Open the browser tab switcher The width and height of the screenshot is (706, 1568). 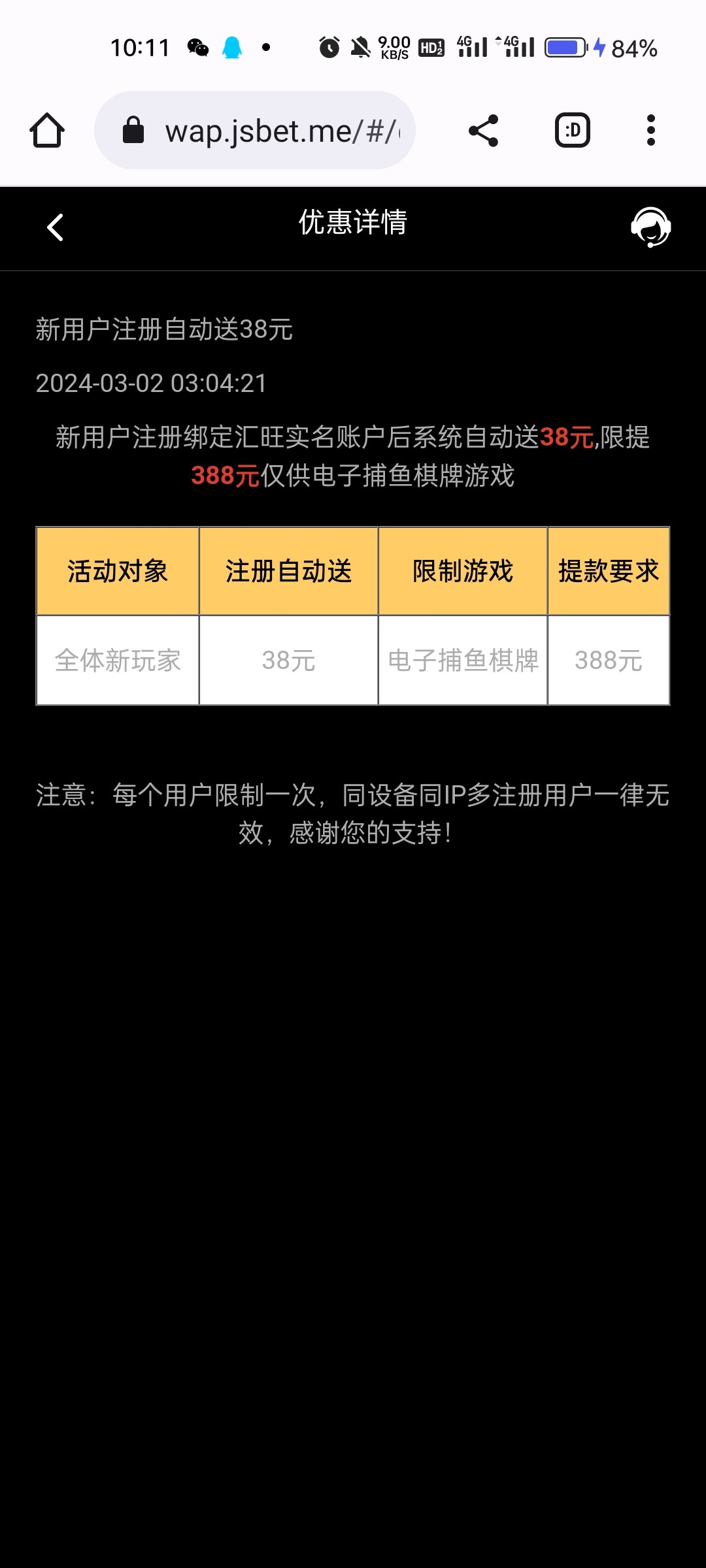point(573,131)
